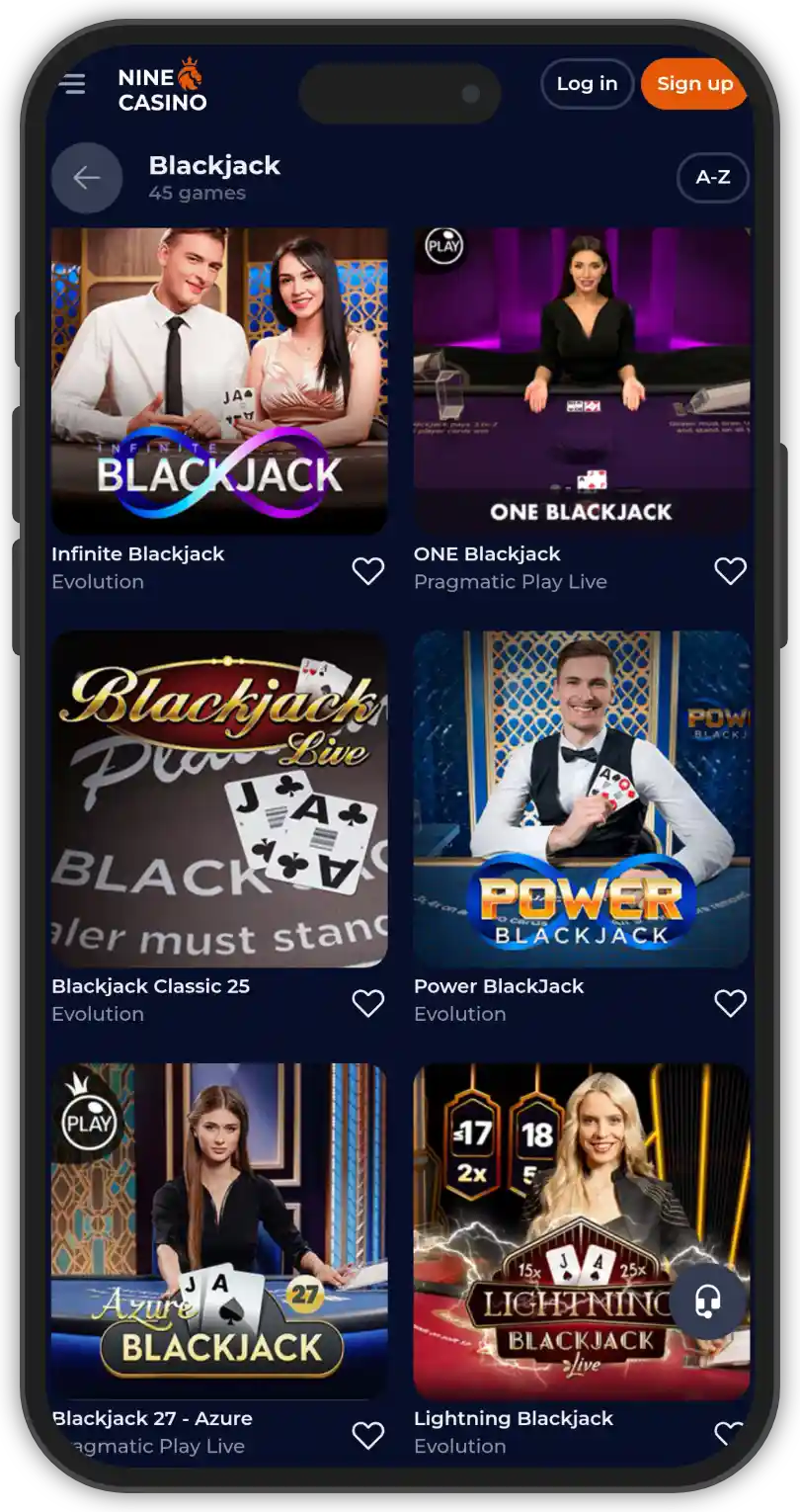Like Blackjack Classic 25 with the heart icon

tap(368, 1003)
